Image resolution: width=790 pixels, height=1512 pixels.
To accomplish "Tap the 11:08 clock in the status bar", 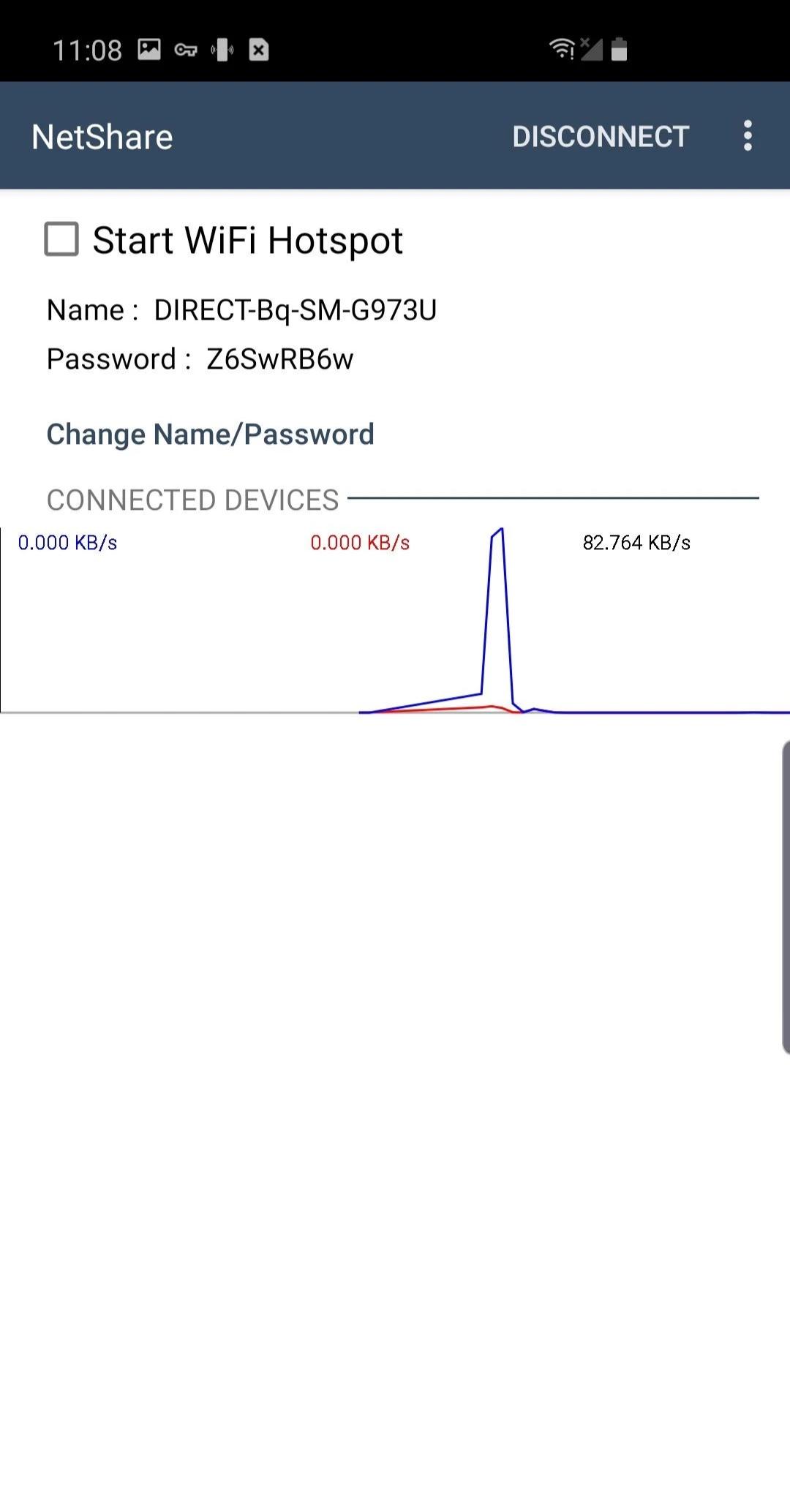I will [x=88, y=49].
